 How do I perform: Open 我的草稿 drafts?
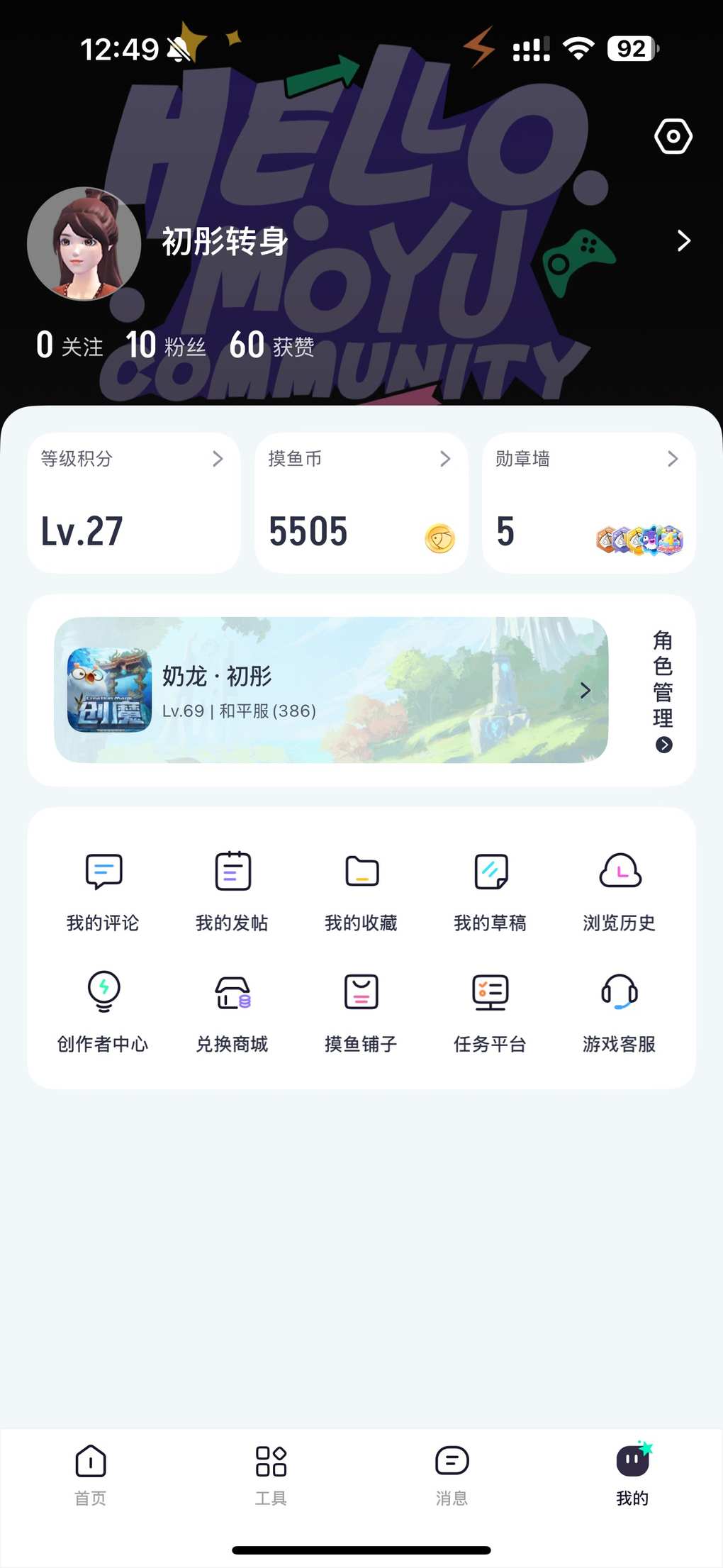click(x=491, y=891)
